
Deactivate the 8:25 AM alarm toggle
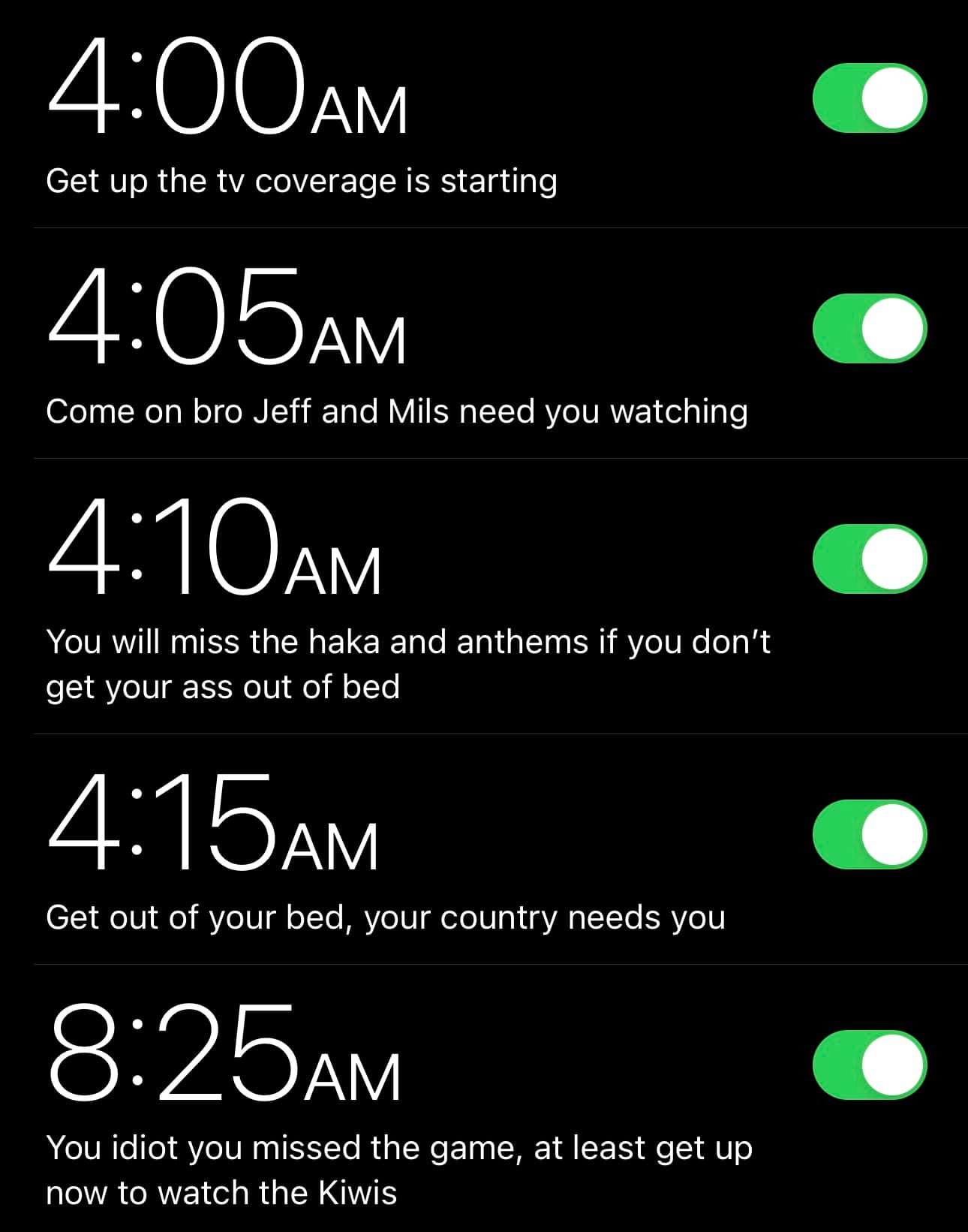pyautogui.click(x=869, y=1065)
